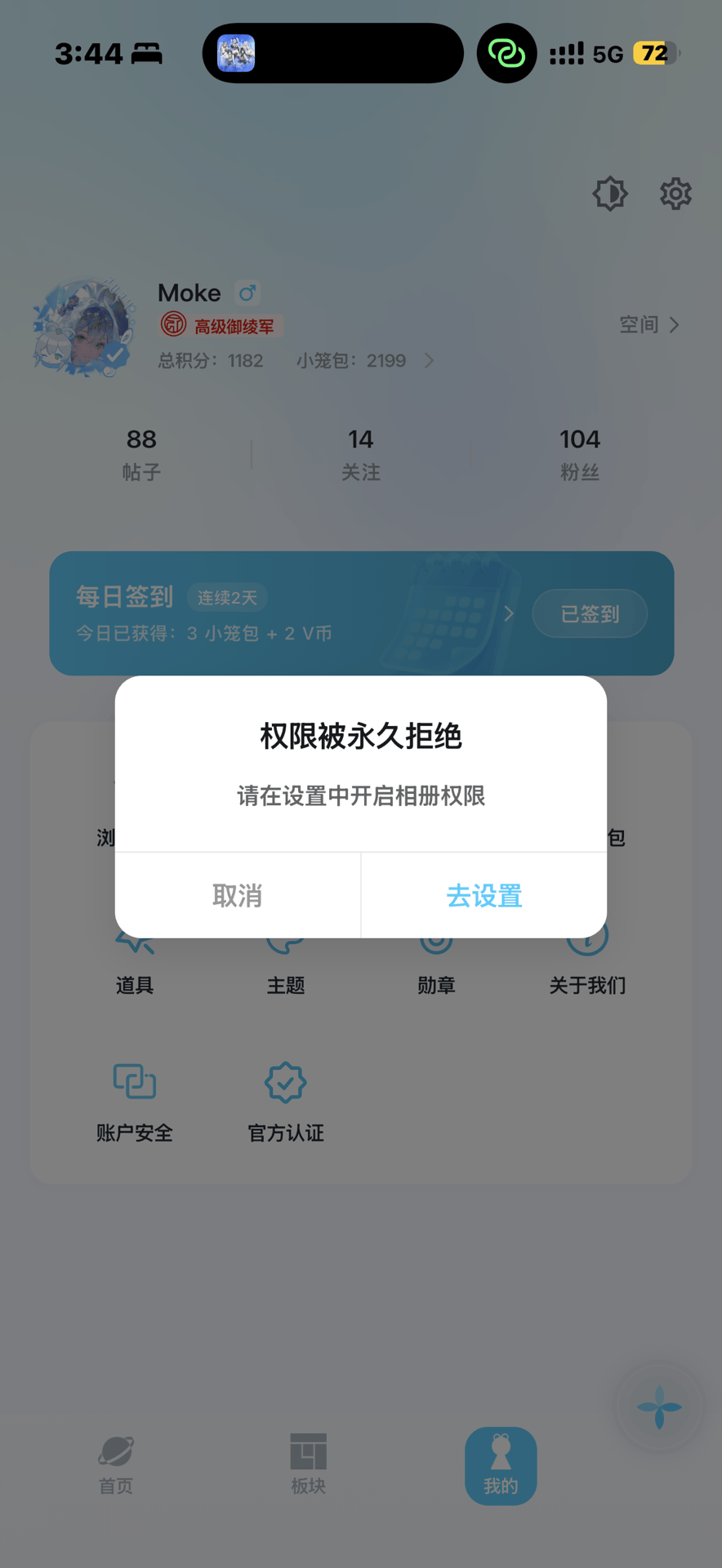
Task: Tap the brightness/dark mode icon
Action: [609, 194]
